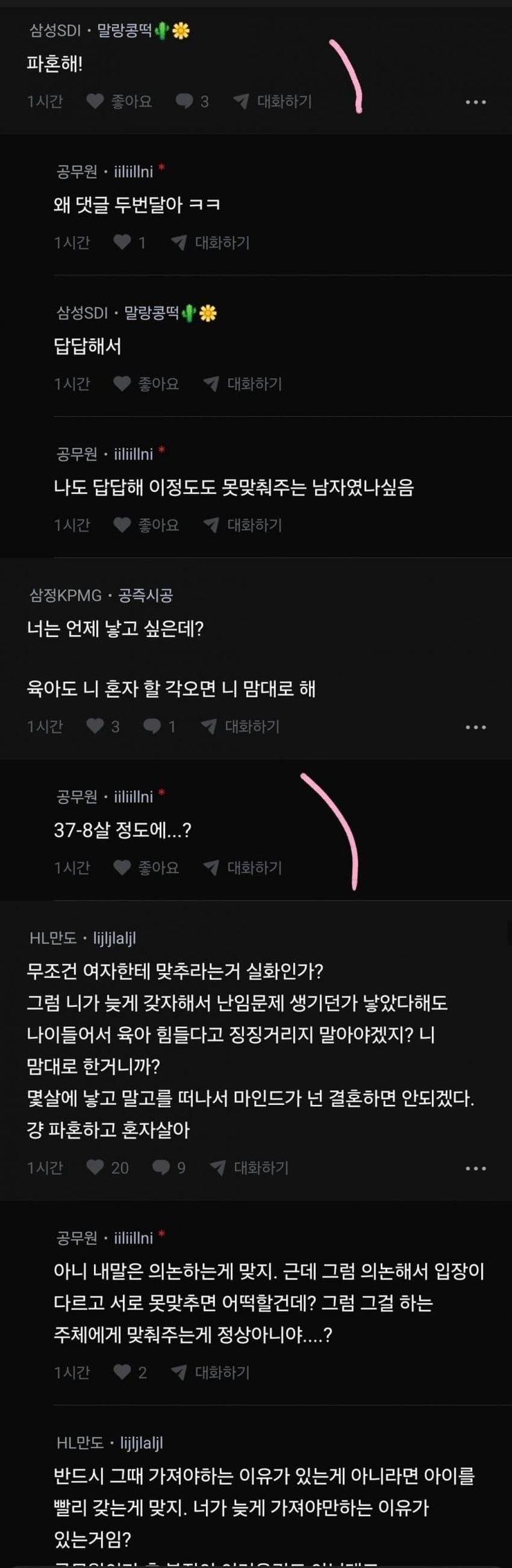Tap 대화하기 under the "답답해서" reply
The width and height of the screenshot is (512, 1568).
[243, 384]
